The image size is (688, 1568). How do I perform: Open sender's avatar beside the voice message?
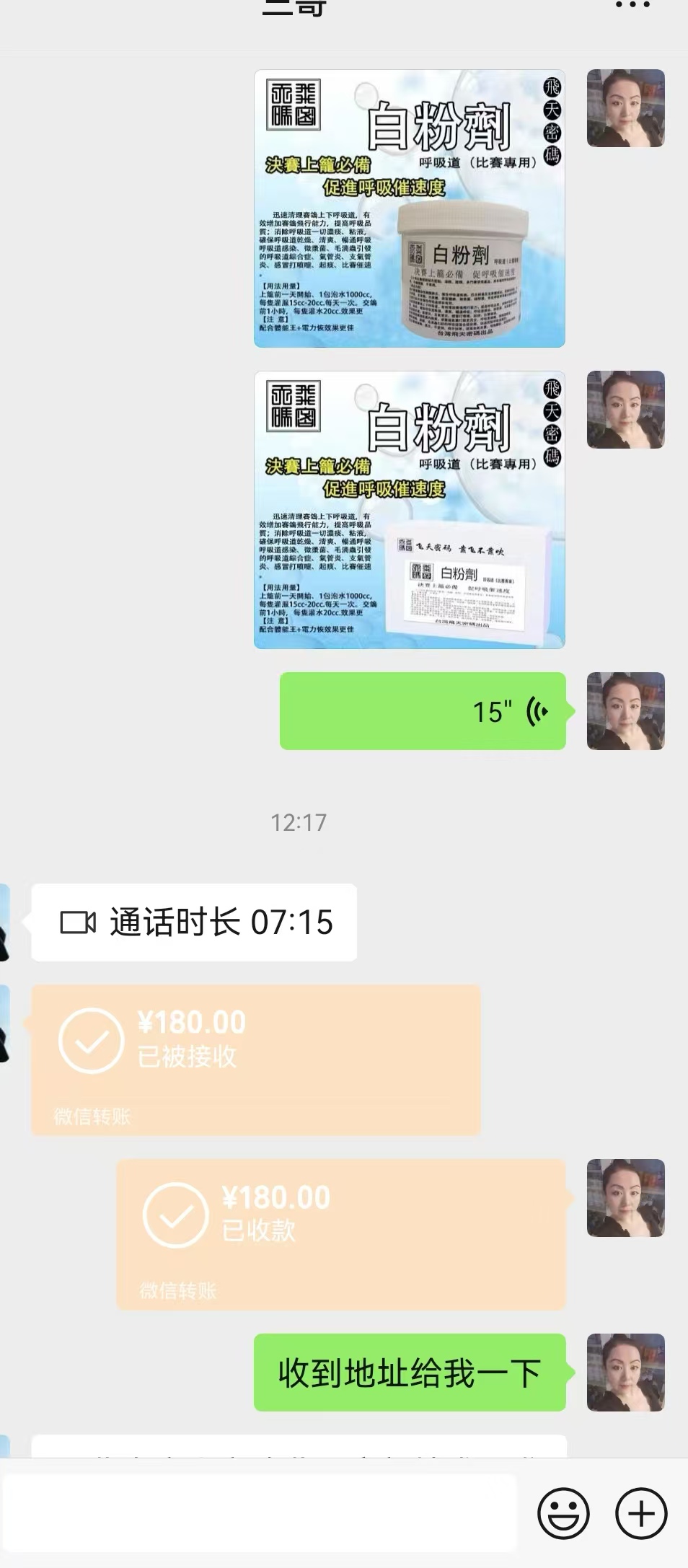[625, 711]
